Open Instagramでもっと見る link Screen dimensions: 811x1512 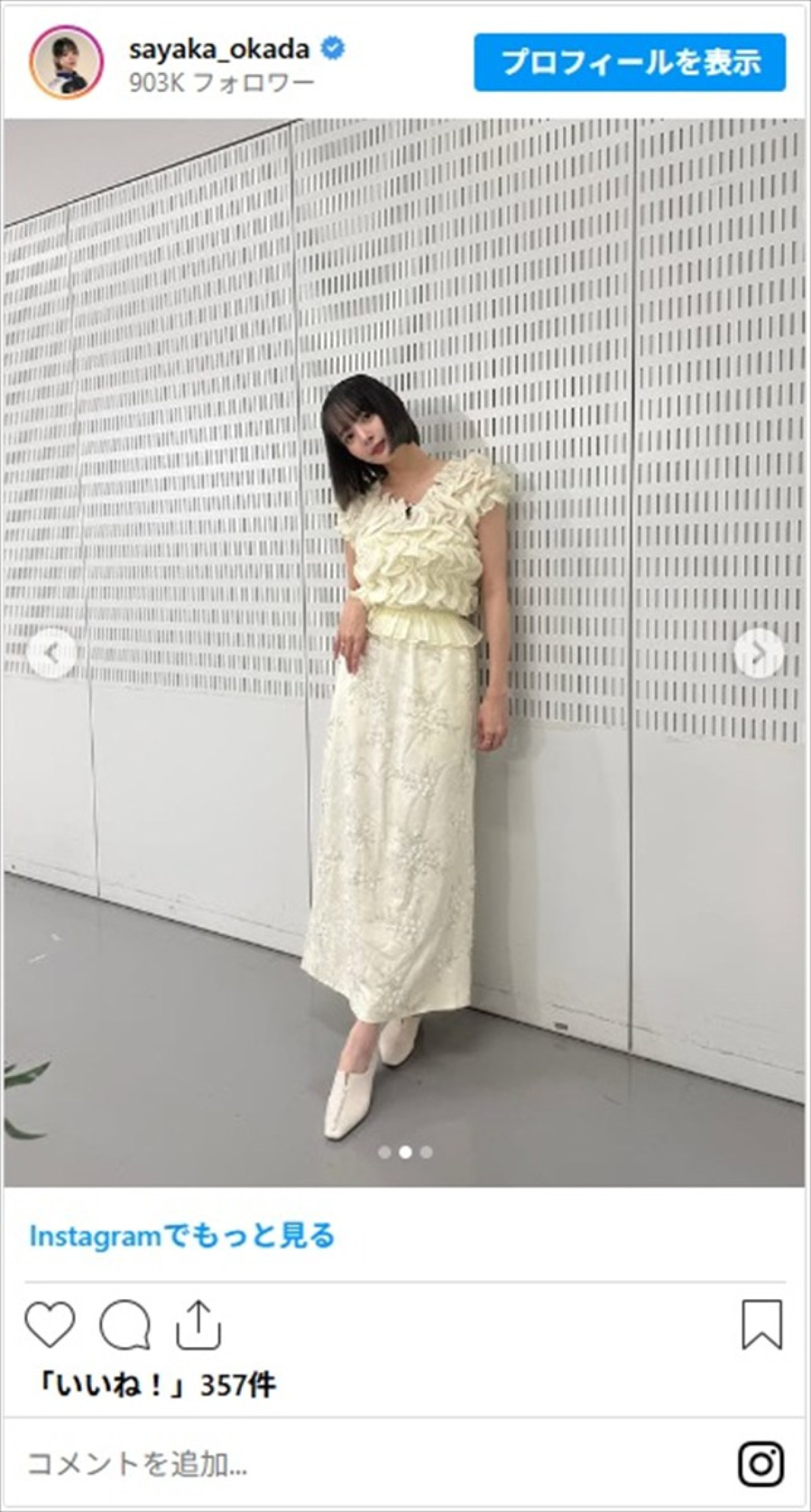click(x=182, y=1236)
